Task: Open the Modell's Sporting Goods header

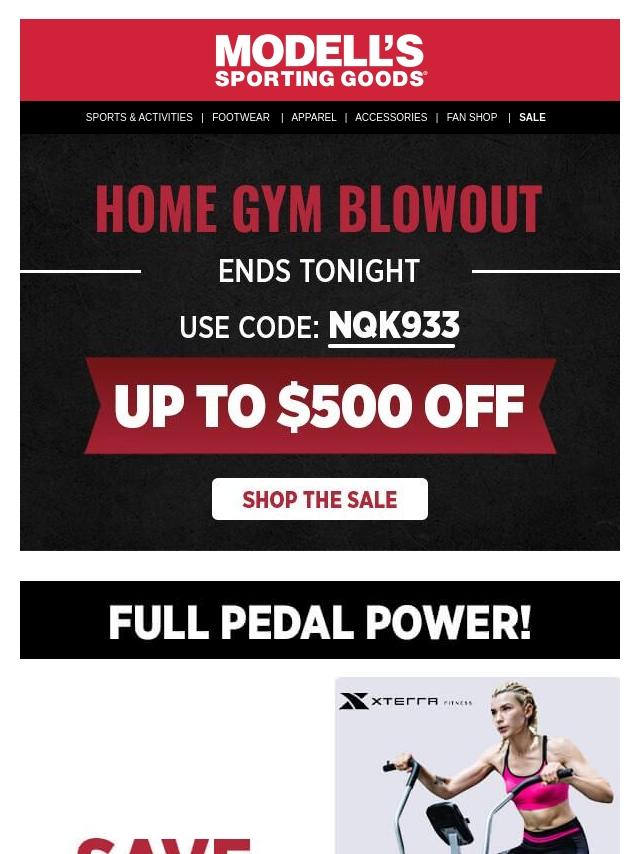Action: click(x=320, y=61)
